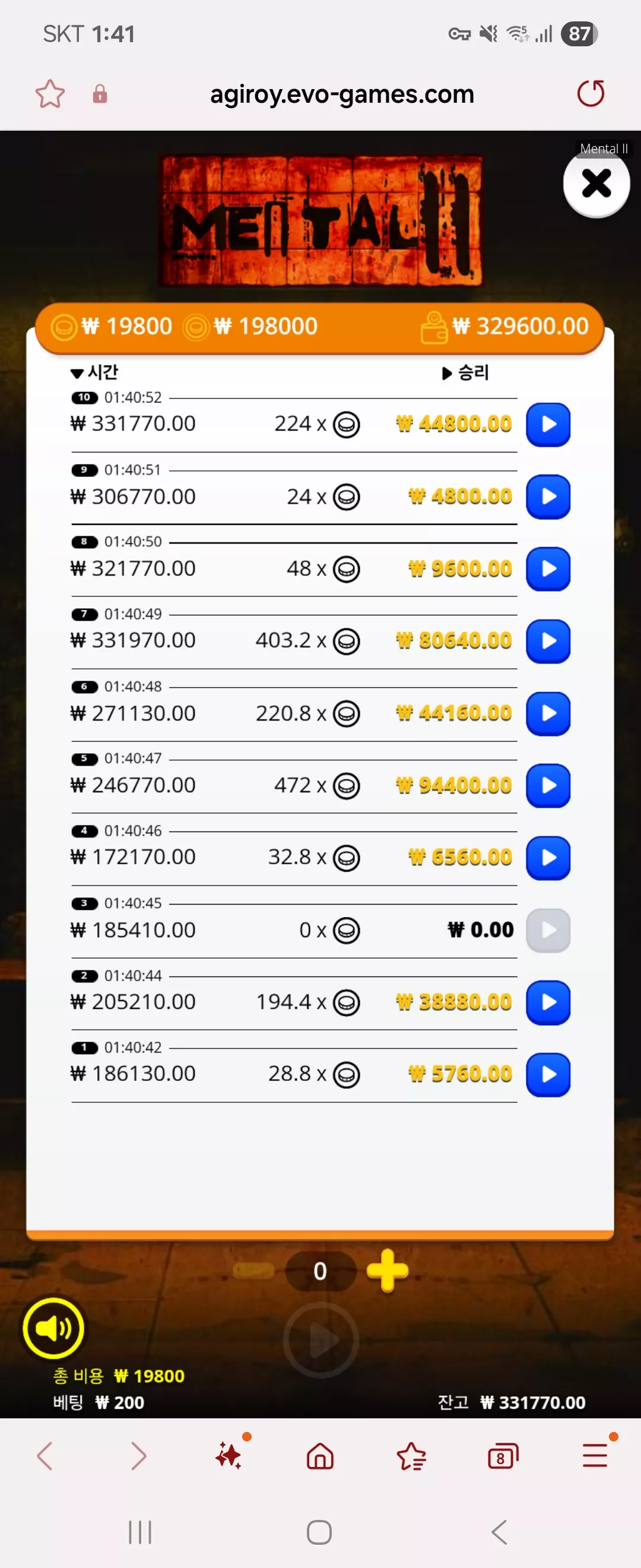The image size is (641, 1568).
Task: Go to the browser home page
Action: coord(320,1456)
